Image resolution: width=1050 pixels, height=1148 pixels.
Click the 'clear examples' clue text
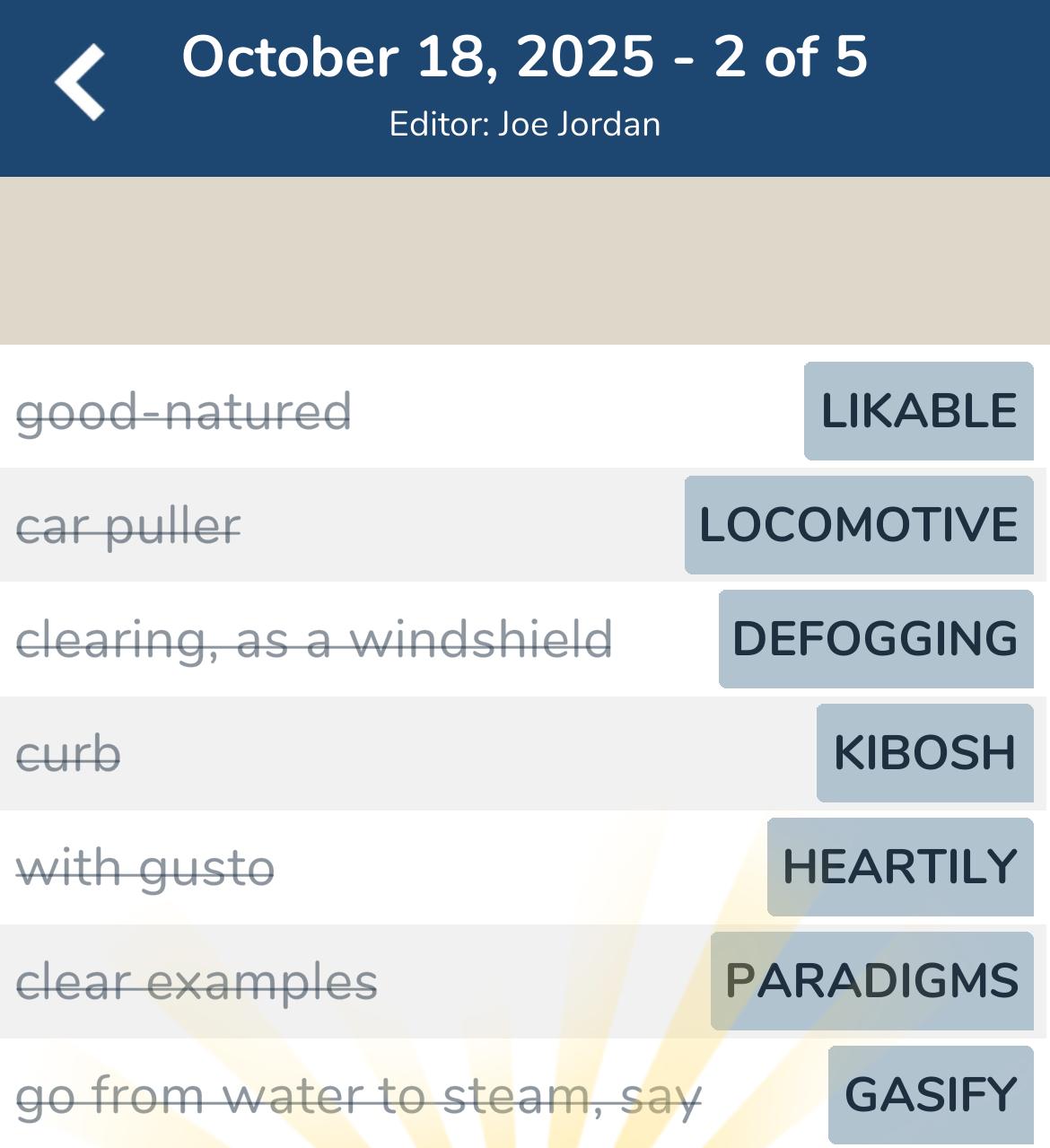pos(196,980)
